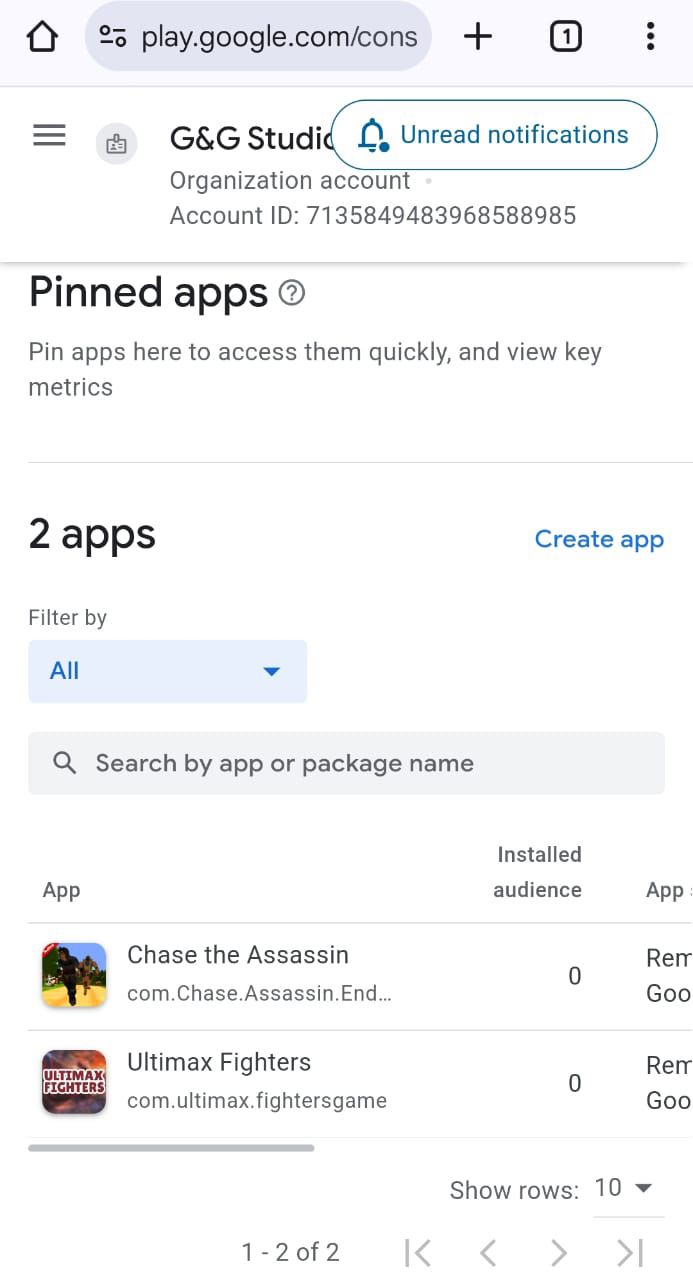Open the hamburger navigation menu
This screenshot has width=693, height=1280.
point(49,135)
